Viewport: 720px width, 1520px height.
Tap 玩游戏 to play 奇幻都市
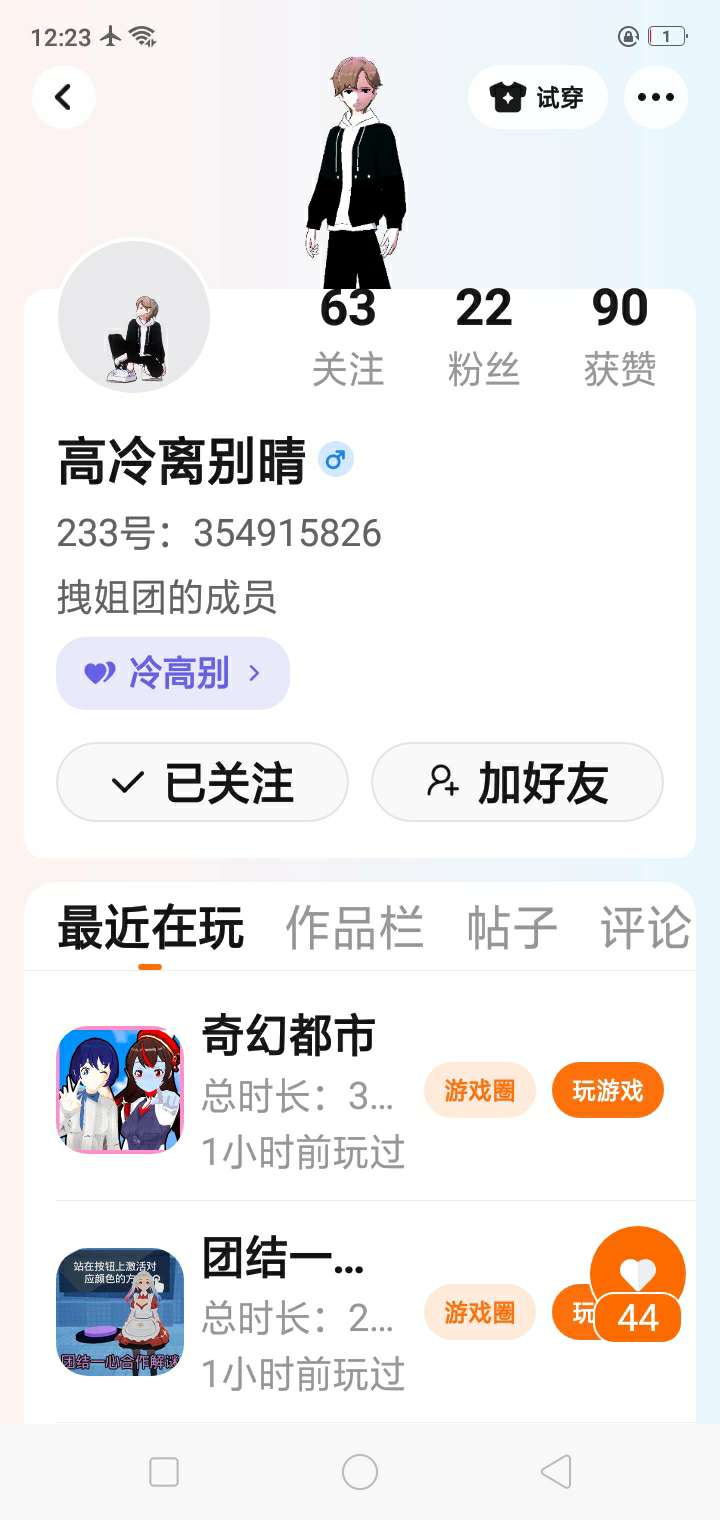608,1090
